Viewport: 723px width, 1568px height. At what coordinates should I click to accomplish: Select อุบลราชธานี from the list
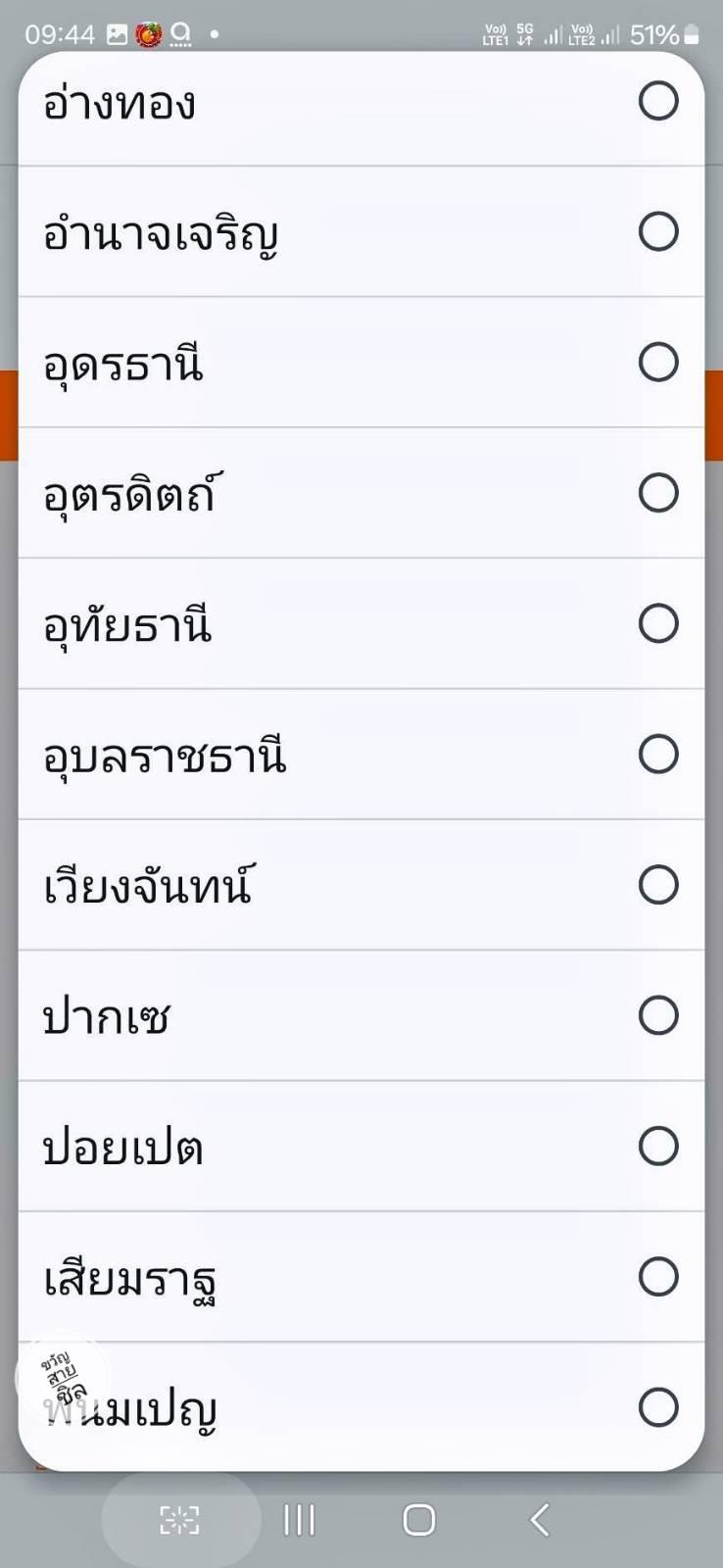click(361, 755)
